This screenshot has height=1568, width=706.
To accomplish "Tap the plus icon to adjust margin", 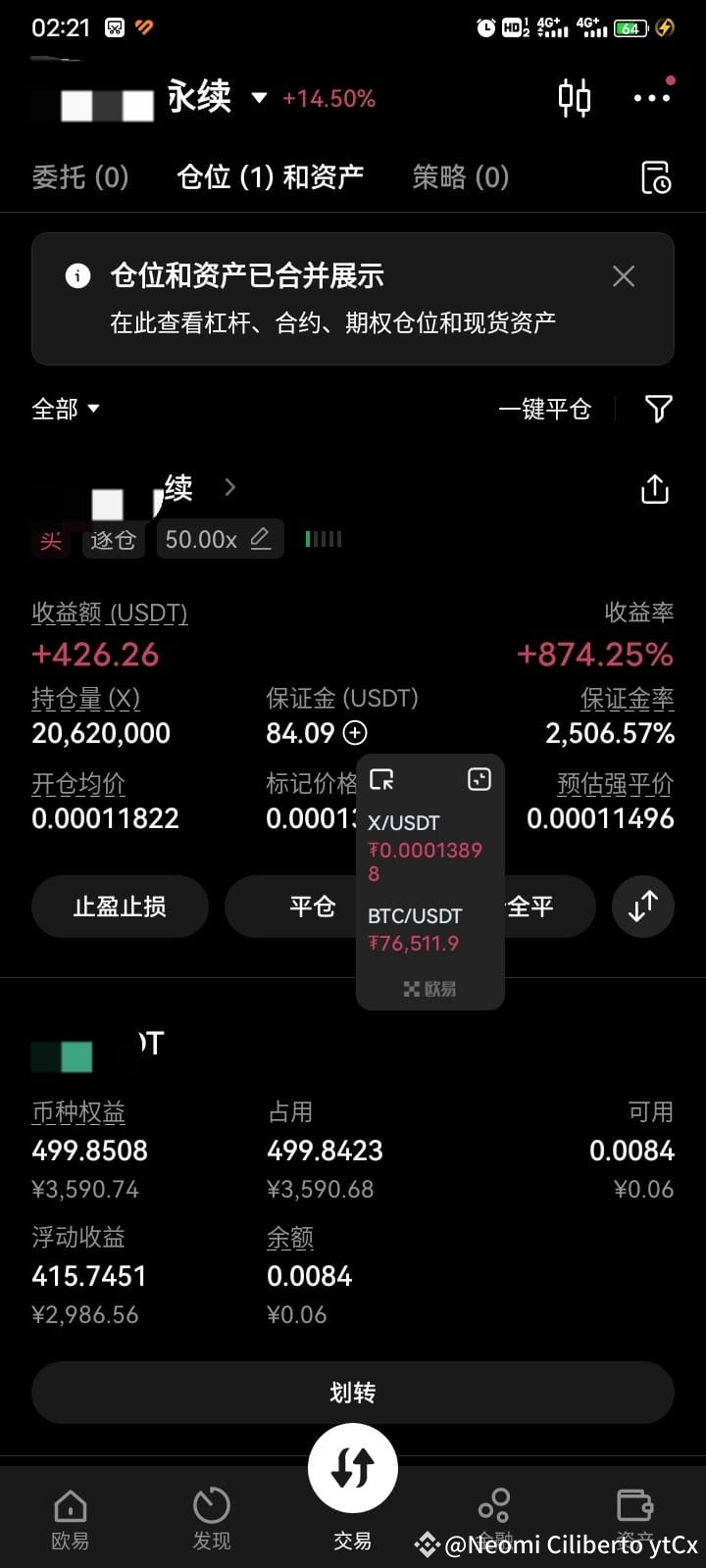I will (x=355, y=733).
